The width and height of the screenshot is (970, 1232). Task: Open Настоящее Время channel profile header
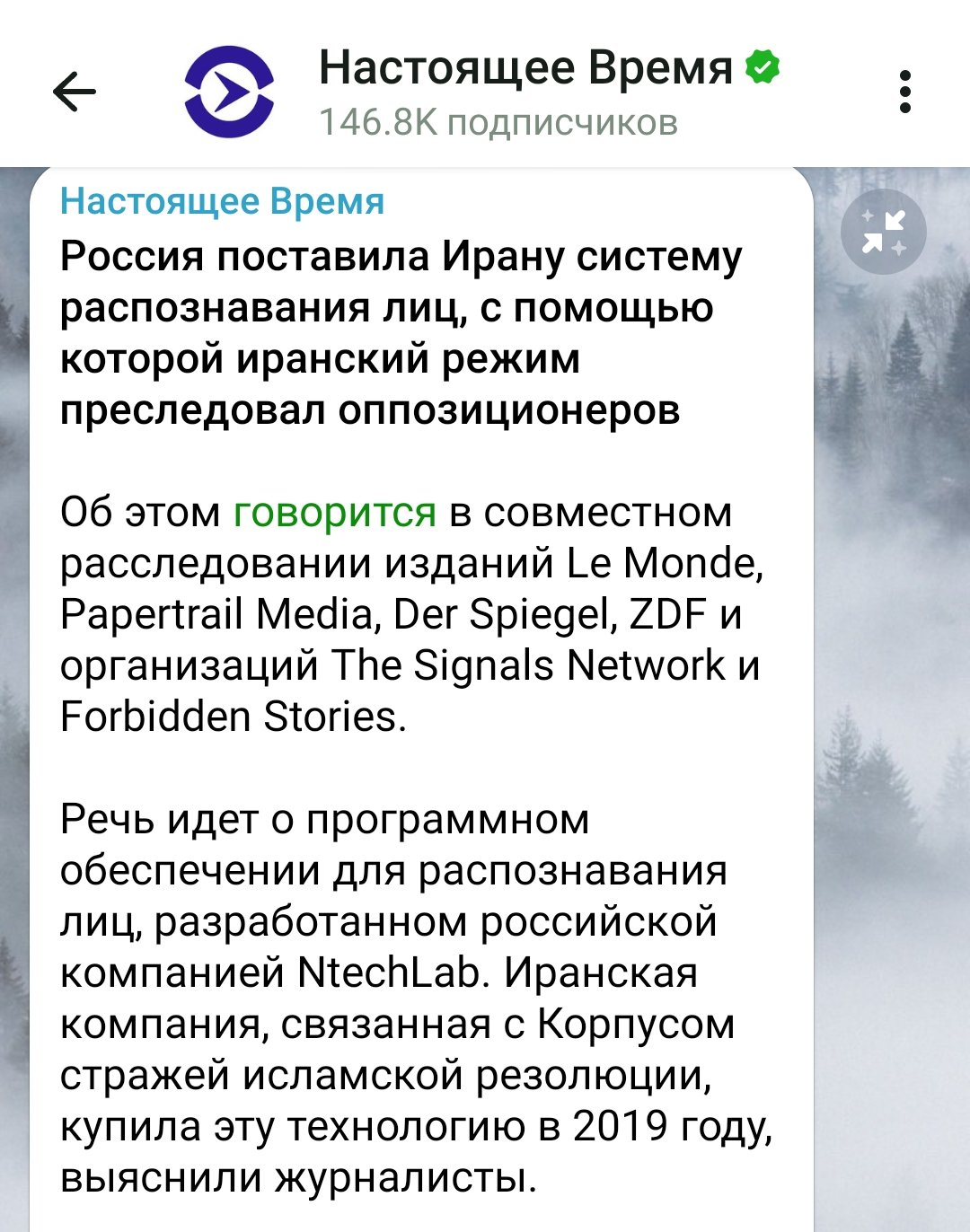[525, 91]
